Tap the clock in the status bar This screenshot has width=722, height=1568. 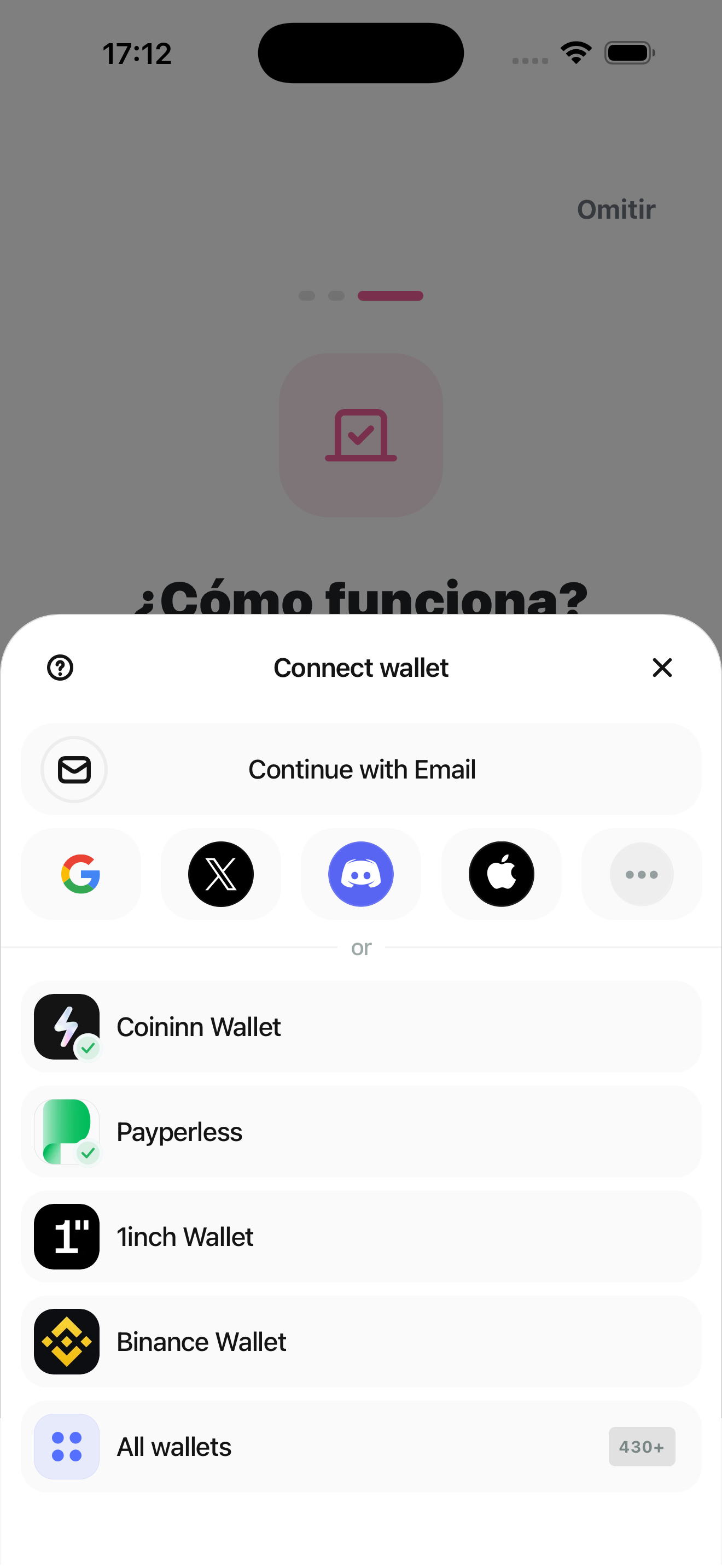[x=137, y=53]
